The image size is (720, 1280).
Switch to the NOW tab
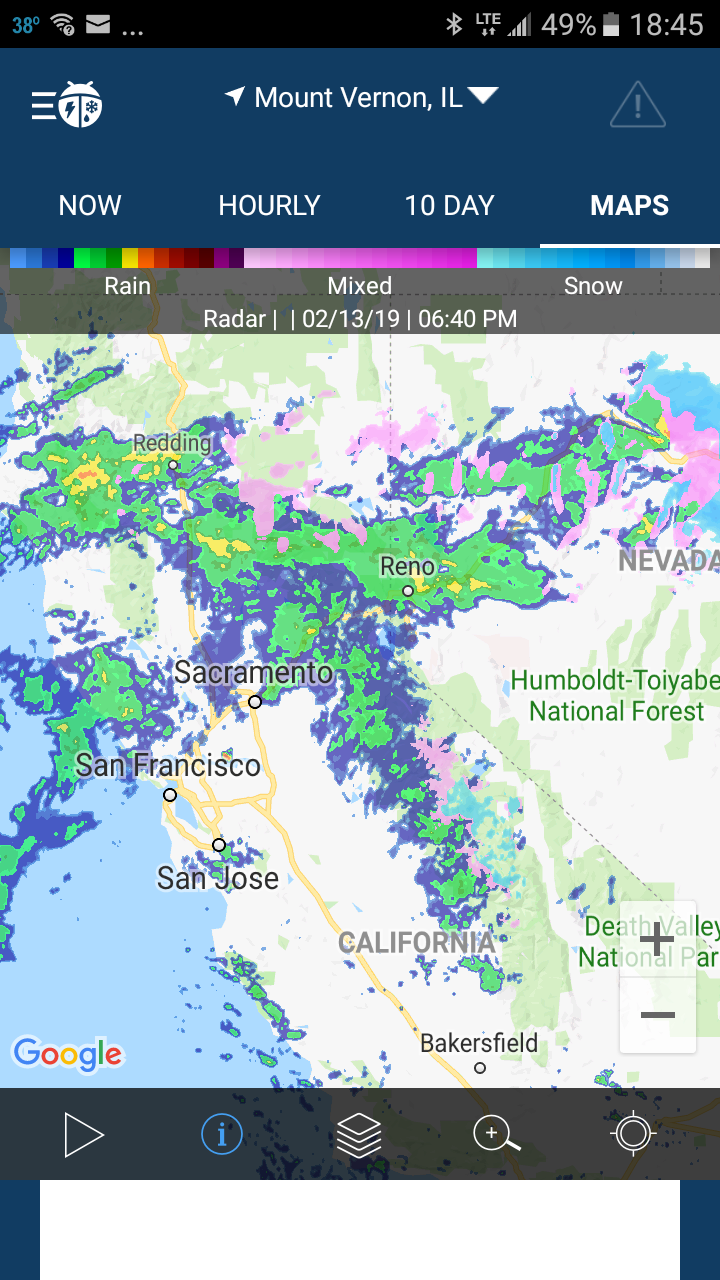[x=90, y=206]
